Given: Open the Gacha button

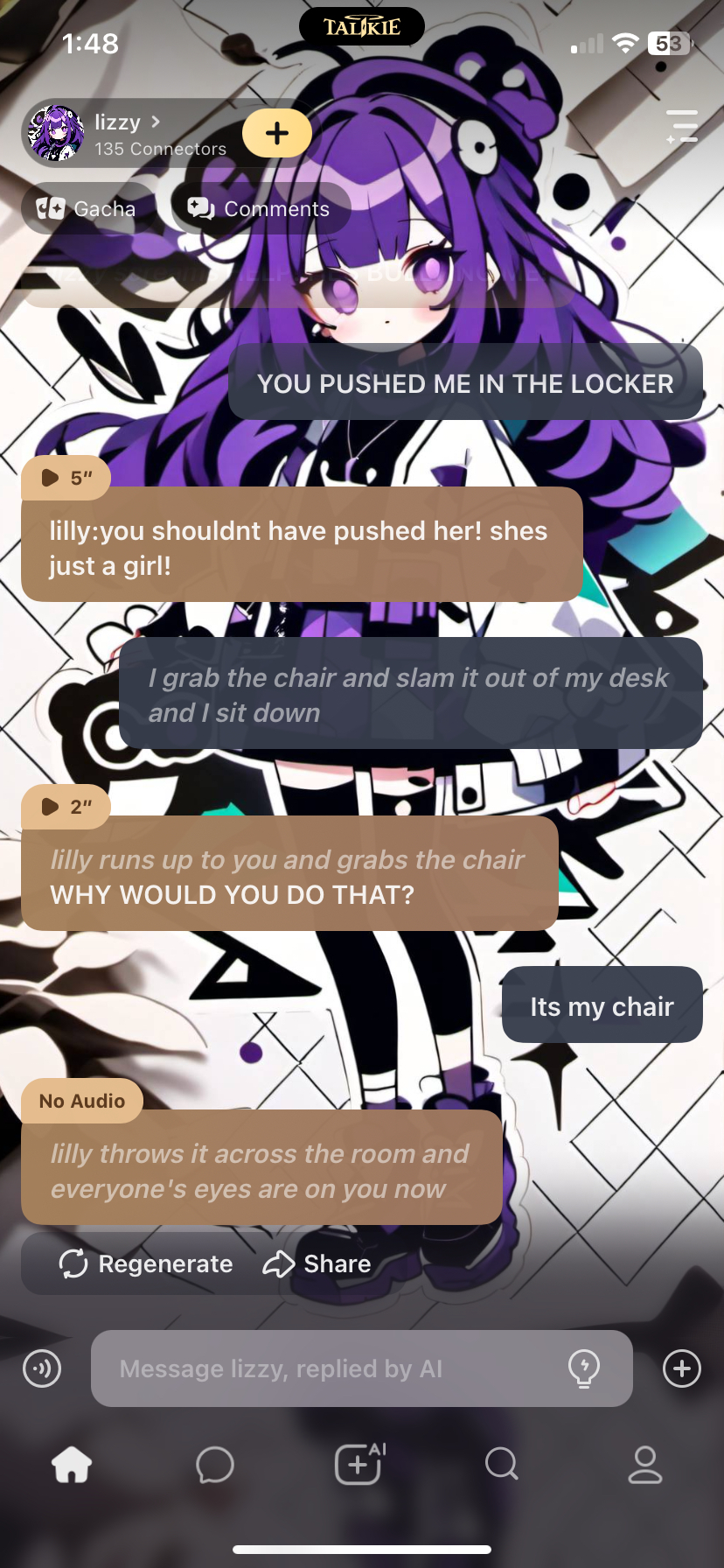Looking at the screenshot, I should pos(87,208).
